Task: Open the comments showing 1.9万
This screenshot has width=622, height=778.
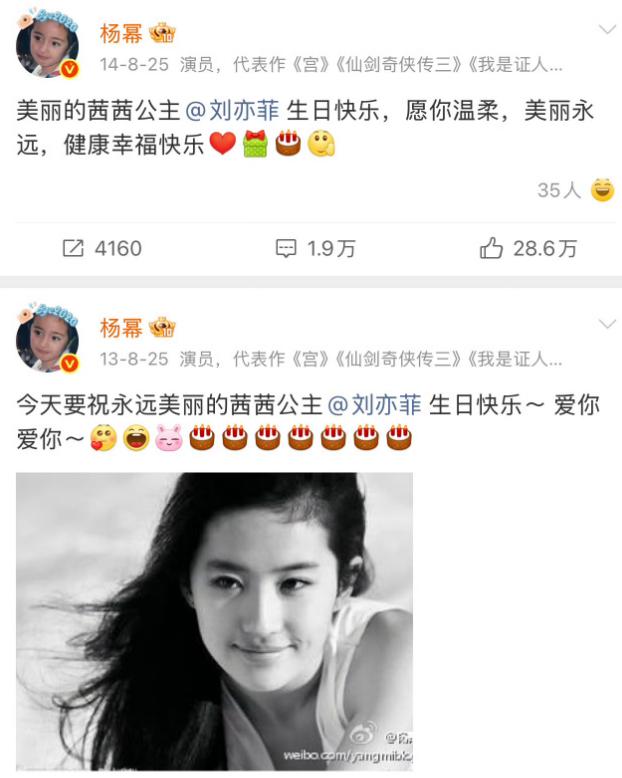Action: pos(315,248)
